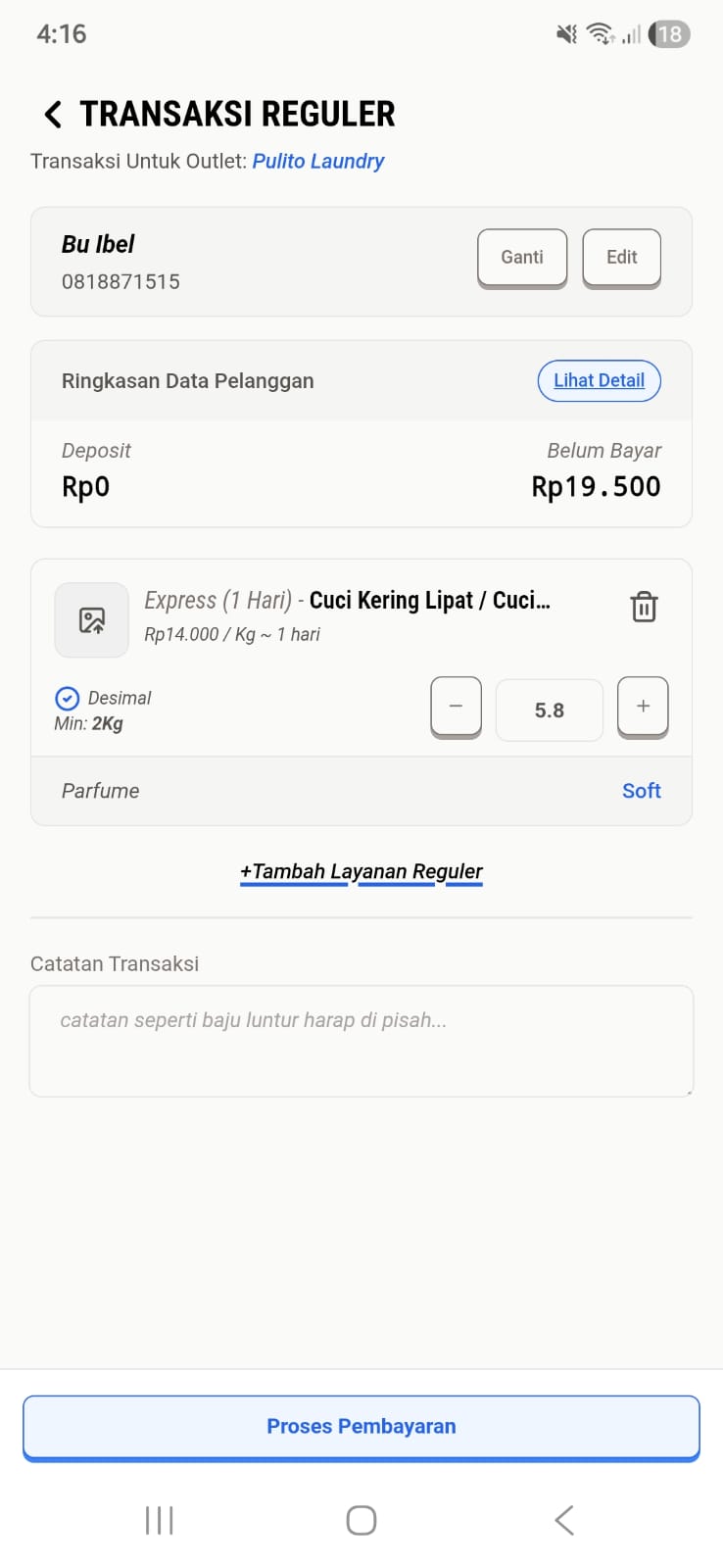Change parfume by tapping Soft
The image size is (723, 1568).
tap(642, 791)
